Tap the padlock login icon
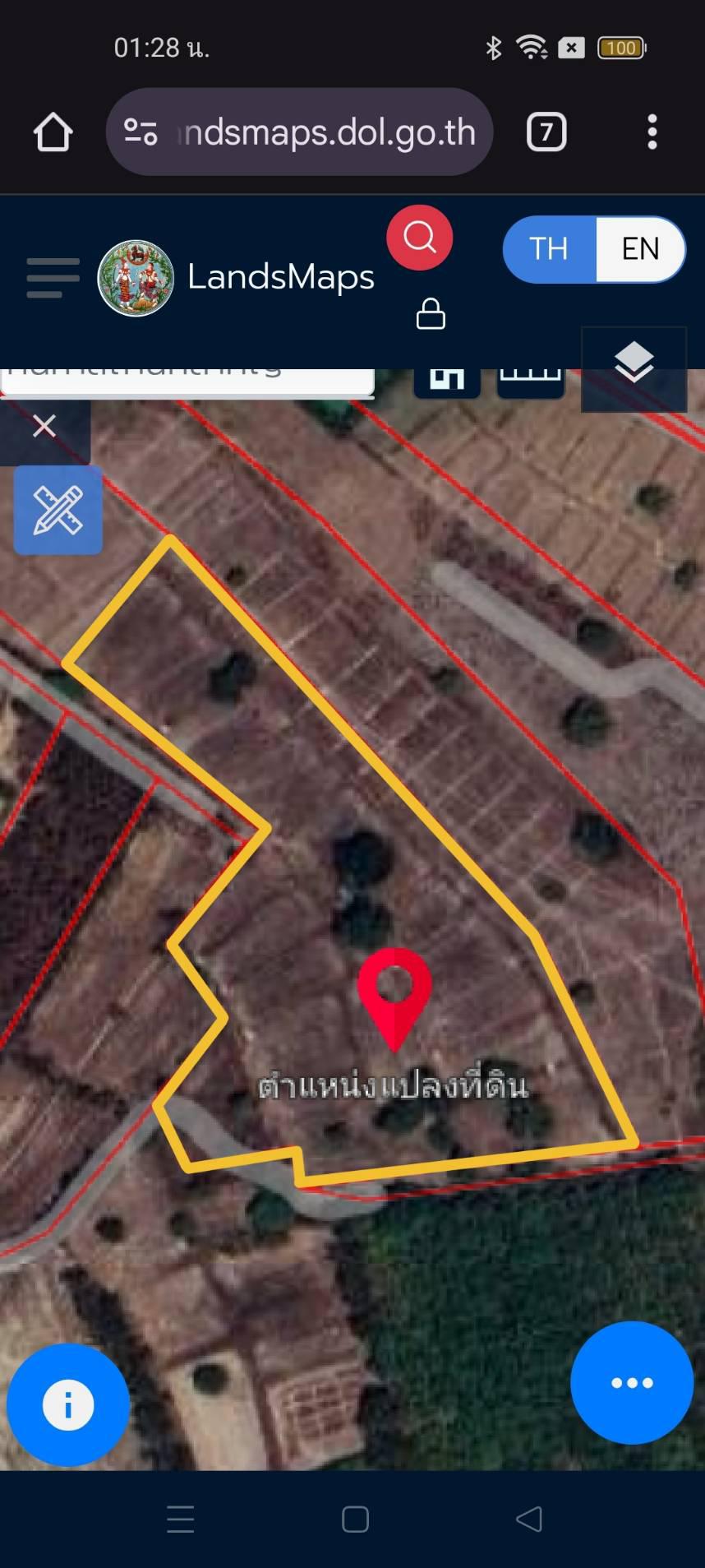The width and height of the screenshot is (705, 1568). click(x=431, y=313)
